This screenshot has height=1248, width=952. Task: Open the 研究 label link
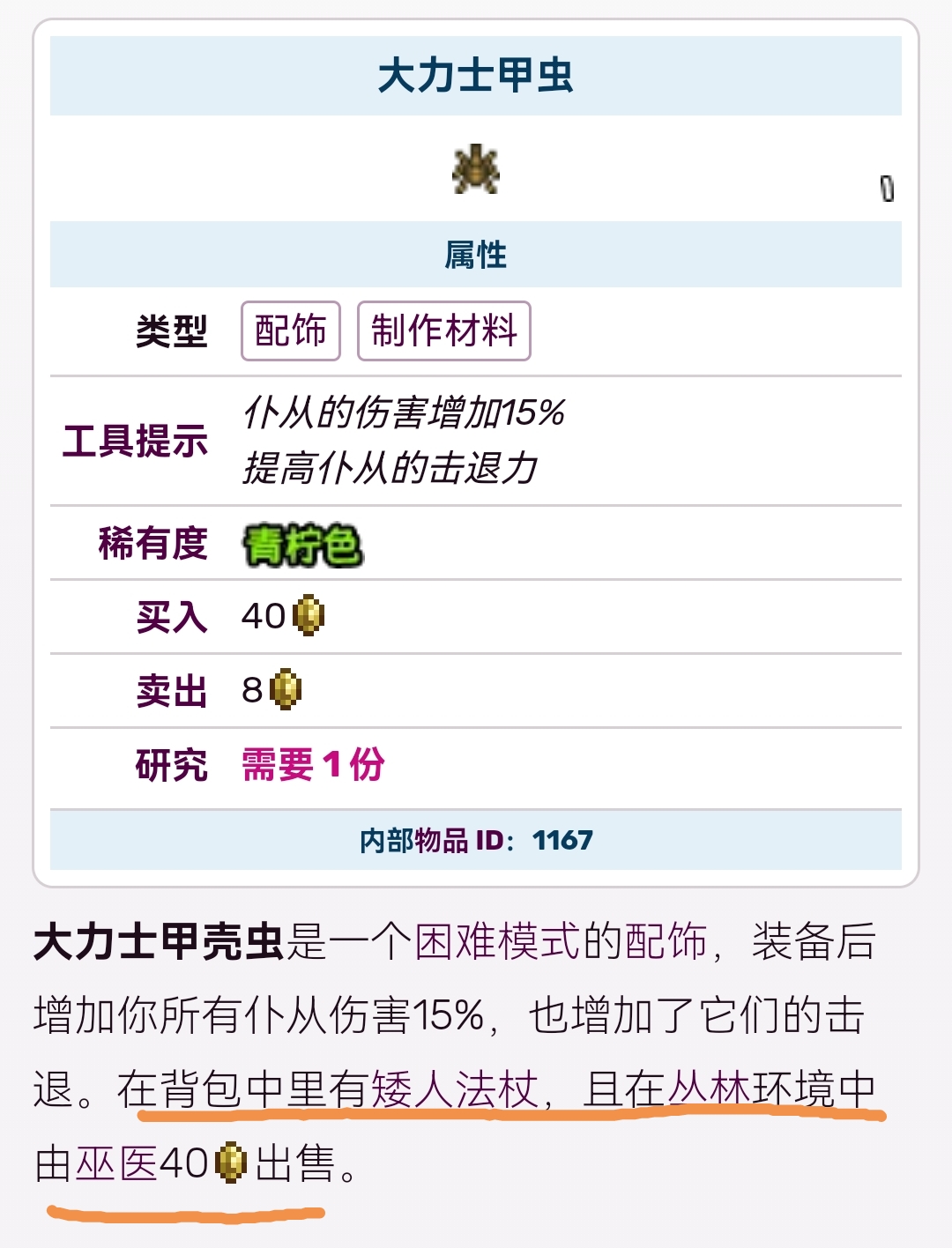coord(171,765)
